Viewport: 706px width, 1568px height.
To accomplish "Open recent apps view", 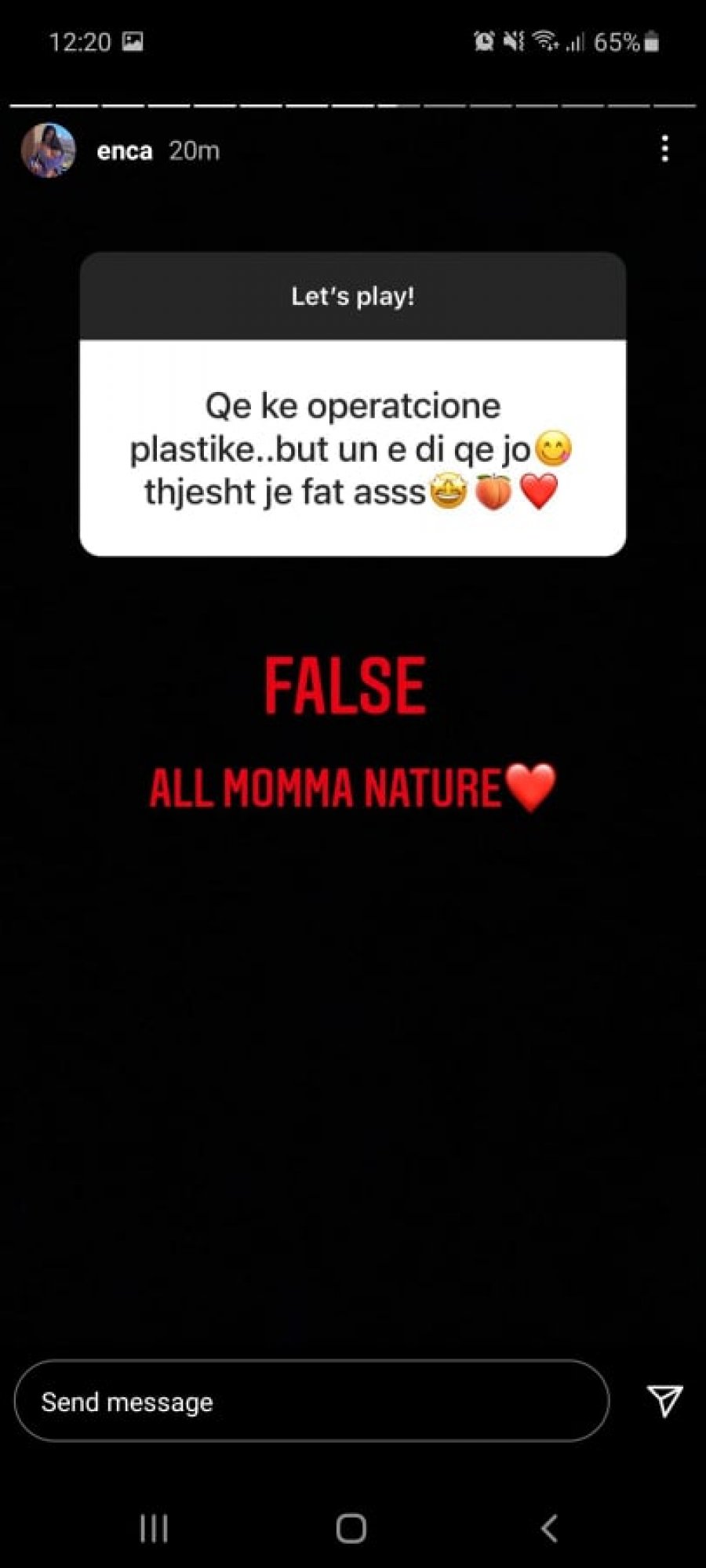I will click(x=154, y=1528).
